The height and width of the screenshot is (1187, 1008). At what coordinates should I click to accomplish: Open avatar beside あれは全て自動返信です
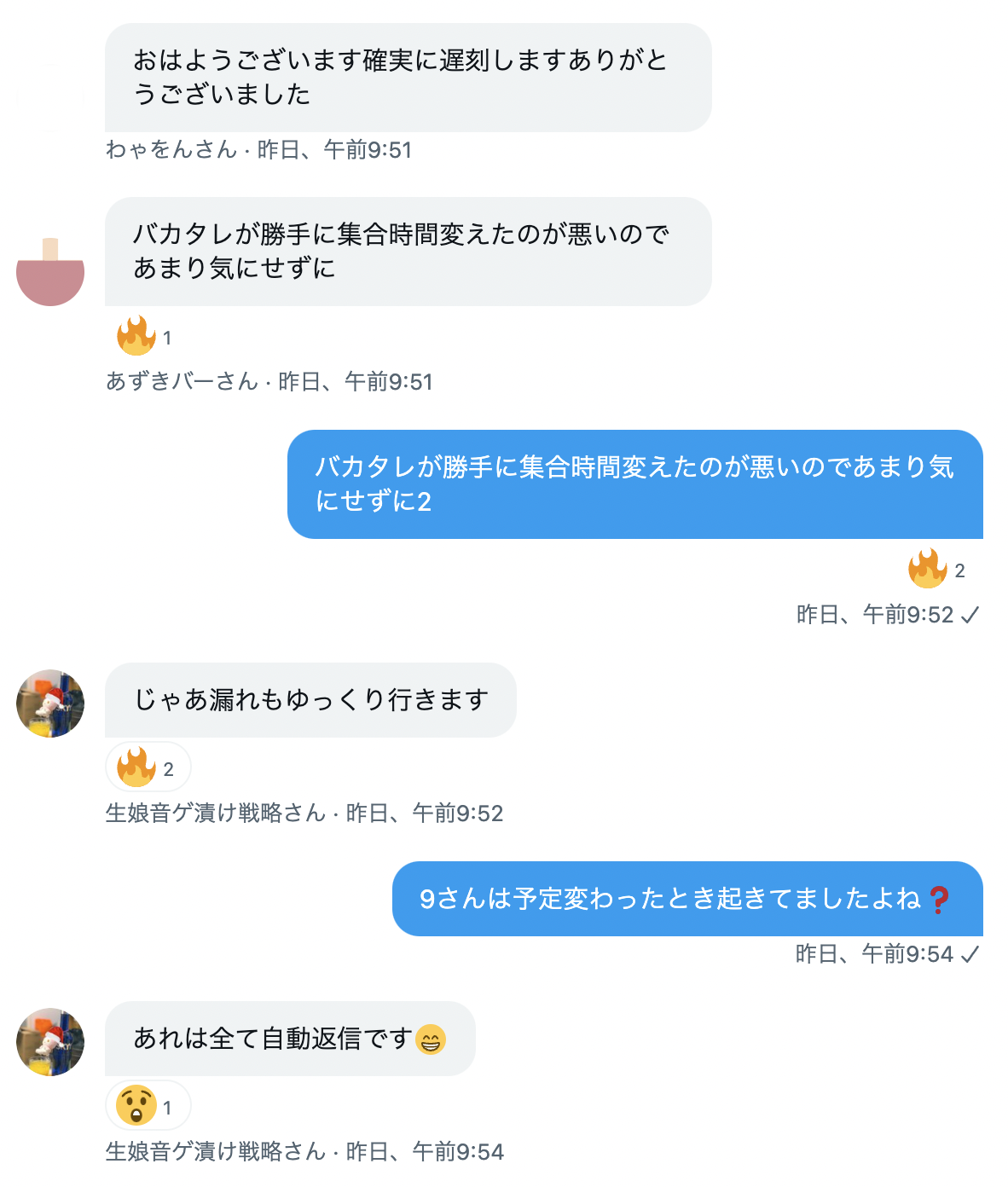pyautogui.click(x=50, y=1042)
